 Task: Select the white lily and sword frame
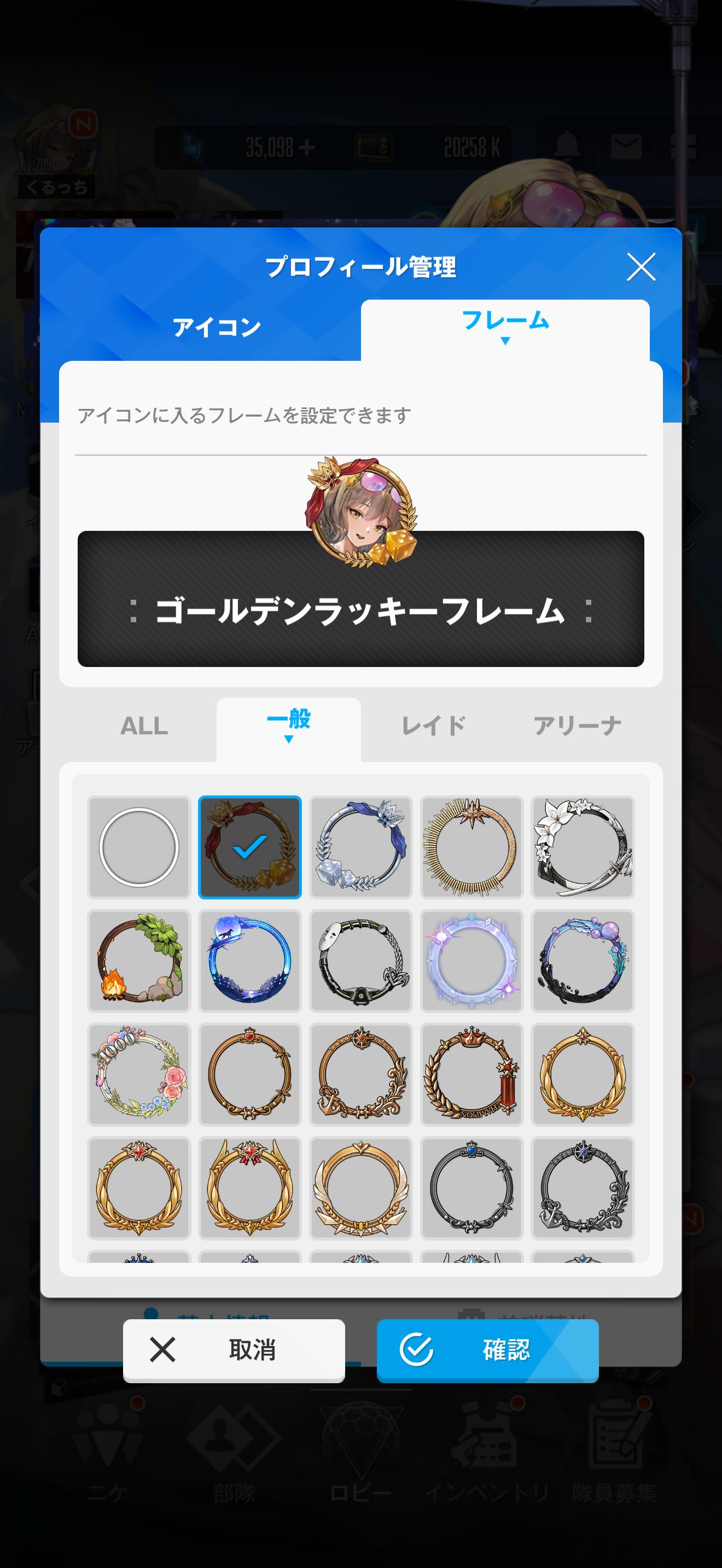coord(583,847)
